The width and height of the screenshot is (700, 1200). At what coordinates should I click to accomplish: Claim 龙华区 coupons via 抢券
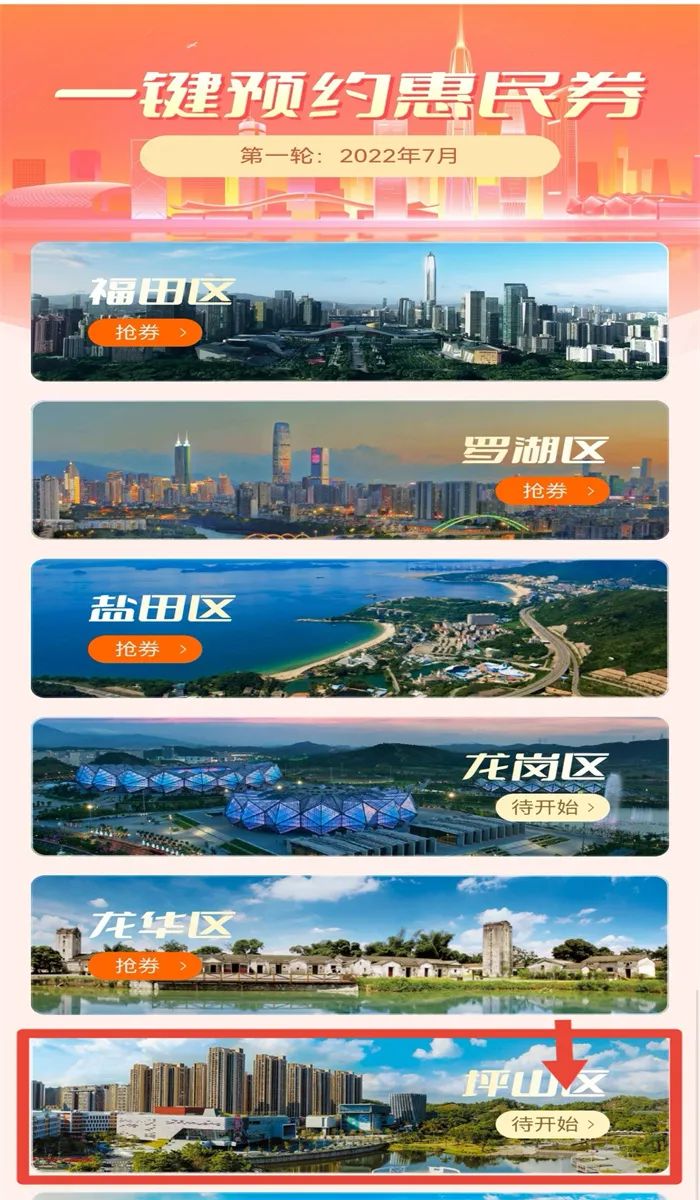145,965
